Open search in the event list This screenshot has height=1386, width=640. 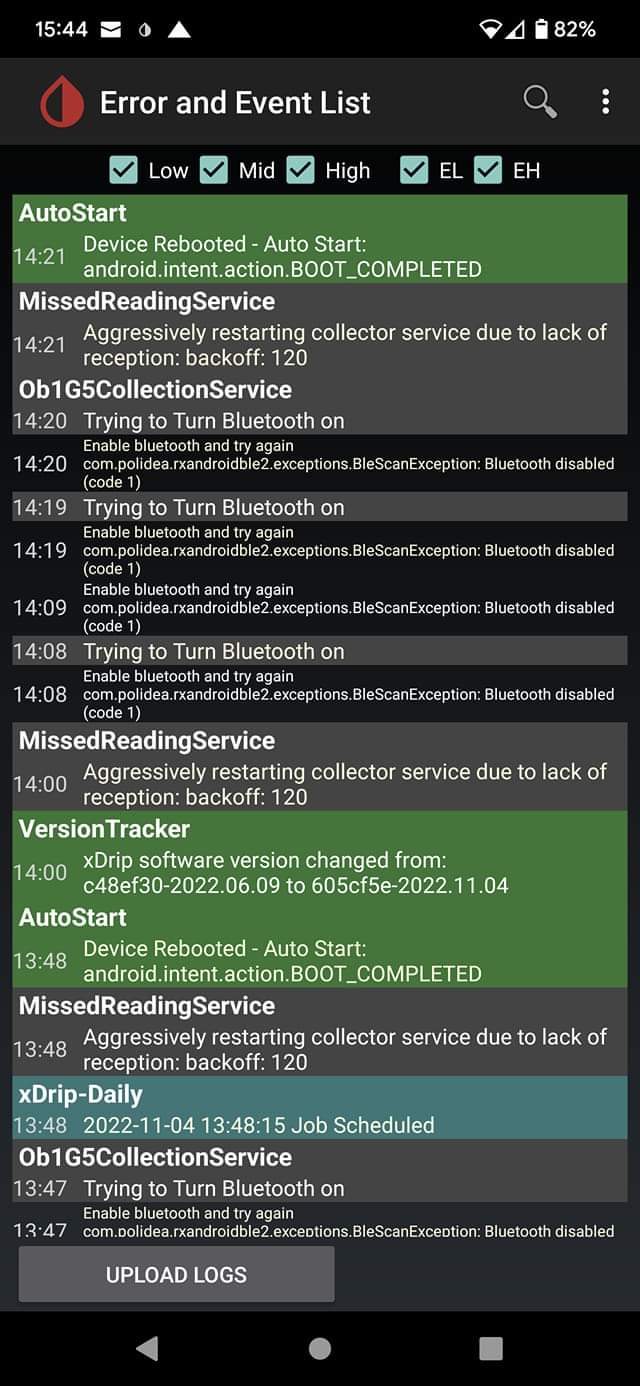coord(540,102)
